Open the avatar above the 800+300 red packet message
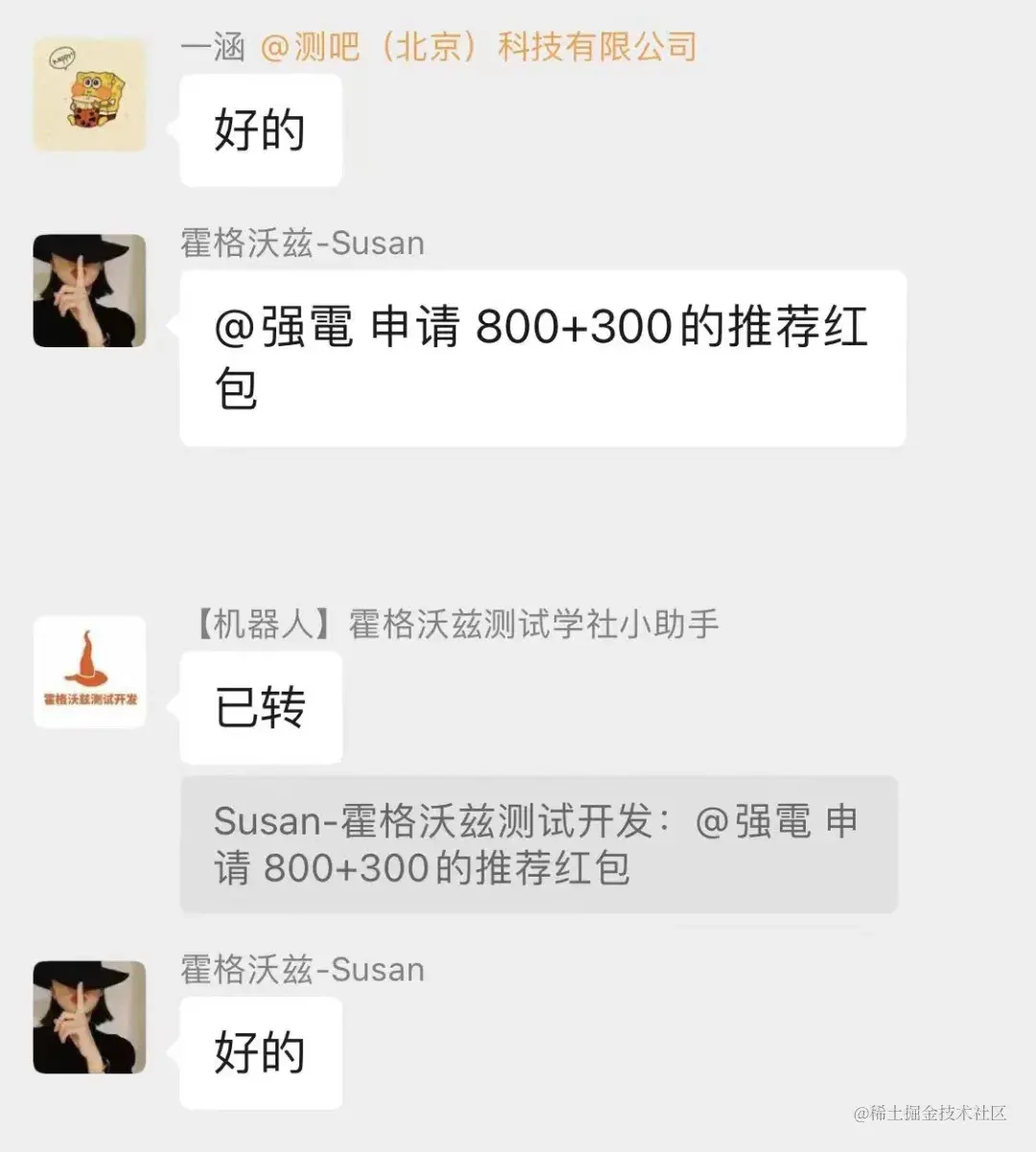Viewport: 1036px width, 1152px height. [x=89, y=291]
